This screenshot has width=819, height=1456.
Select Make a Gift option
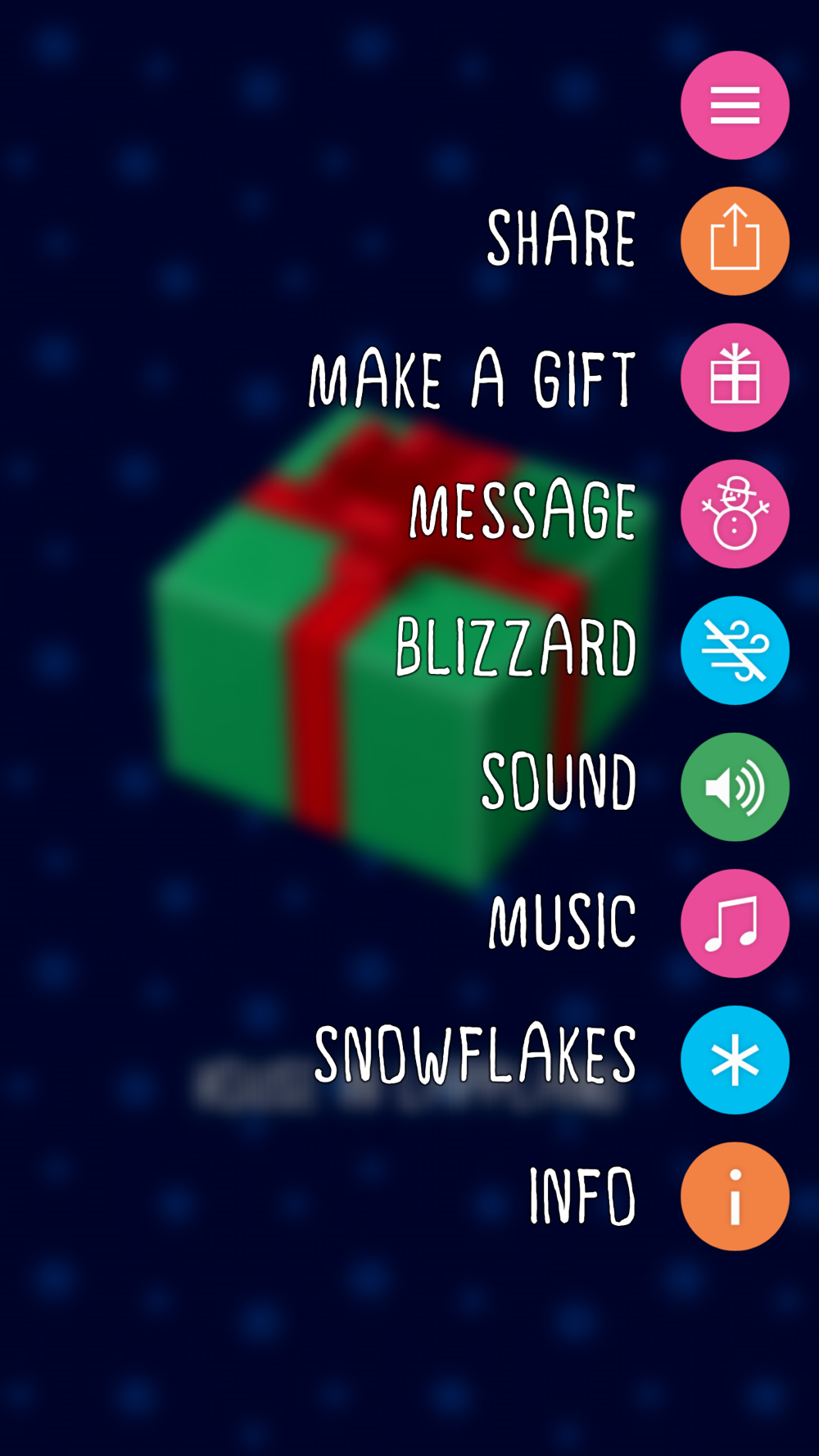[735, 378]
